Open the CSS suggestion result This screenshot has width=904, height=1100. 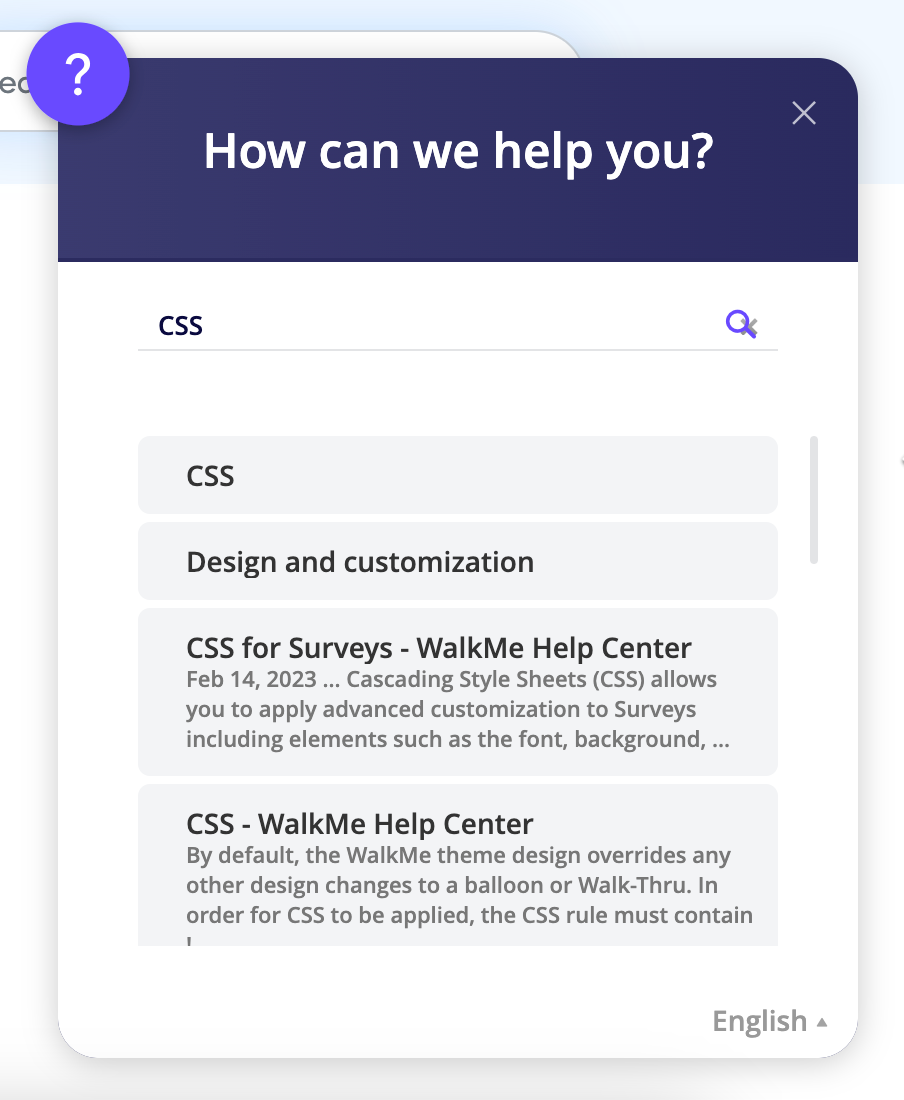click(x=457, y=475)
